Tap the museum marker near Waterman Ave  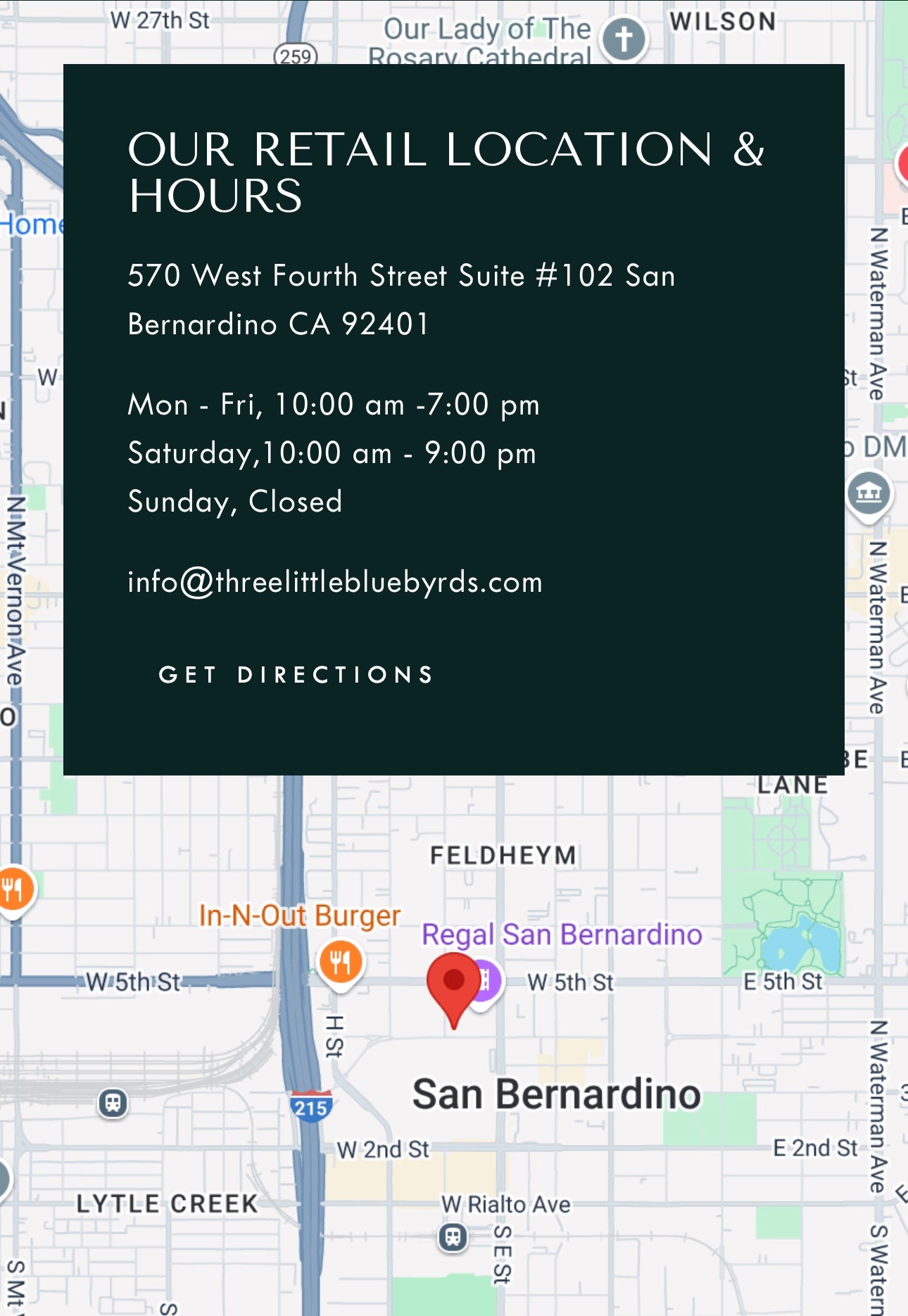pyautogui.click(x=868, y=493)
